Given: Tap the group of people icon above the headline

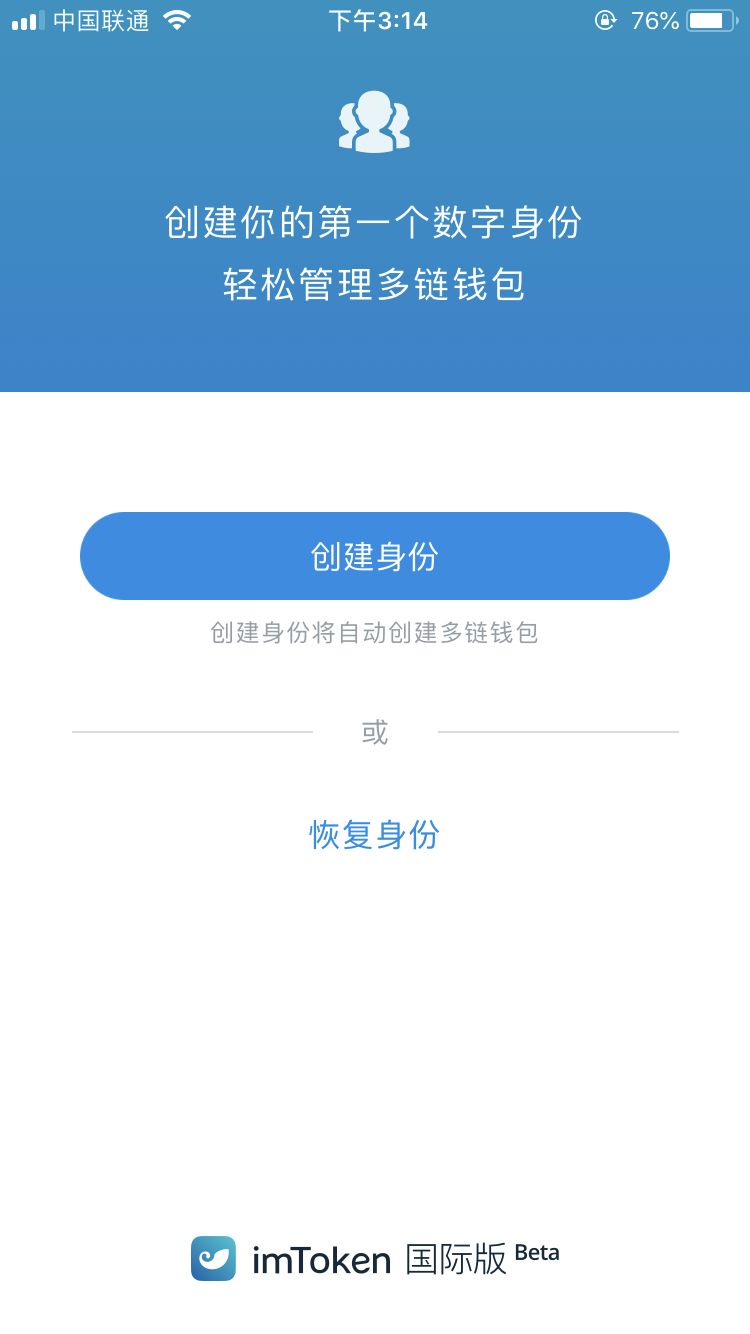Looking at the screenshot, I should click(x=374, y=122).
